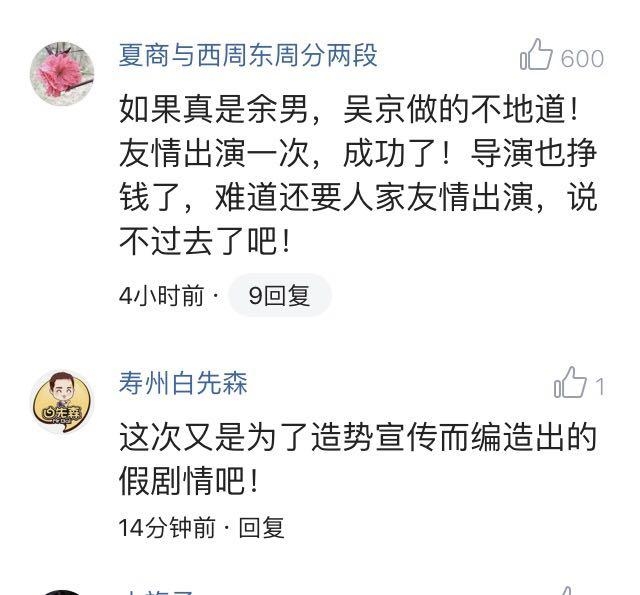Tap the username 夏商与西周东周分两段
This screenshot has width=640, height=595.
point(248,55)
